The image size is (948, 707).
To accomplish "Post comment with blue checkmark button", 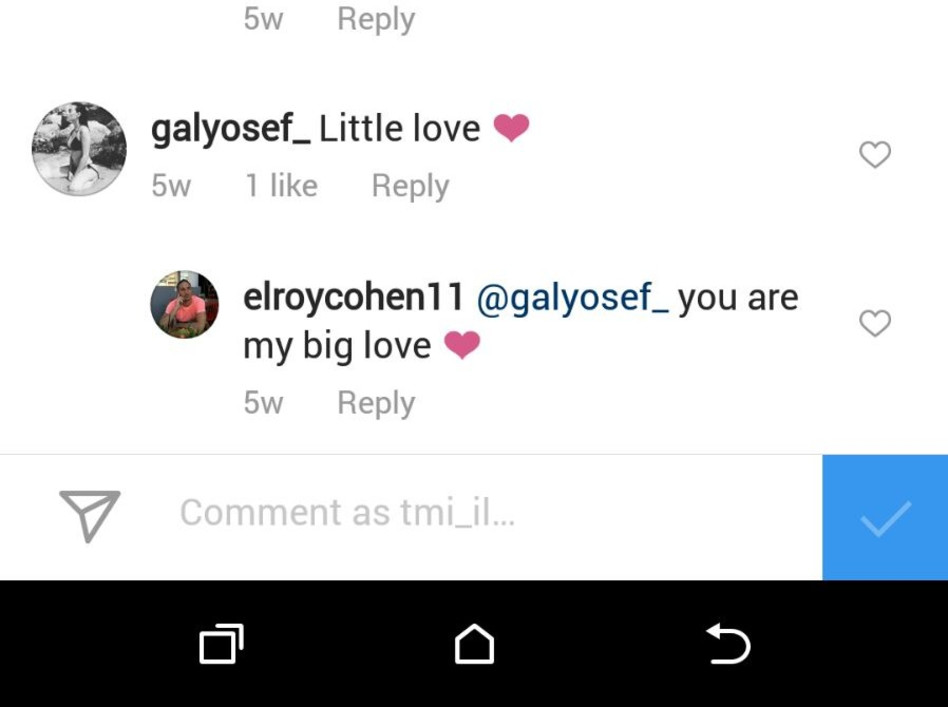I will pos(884,518).
